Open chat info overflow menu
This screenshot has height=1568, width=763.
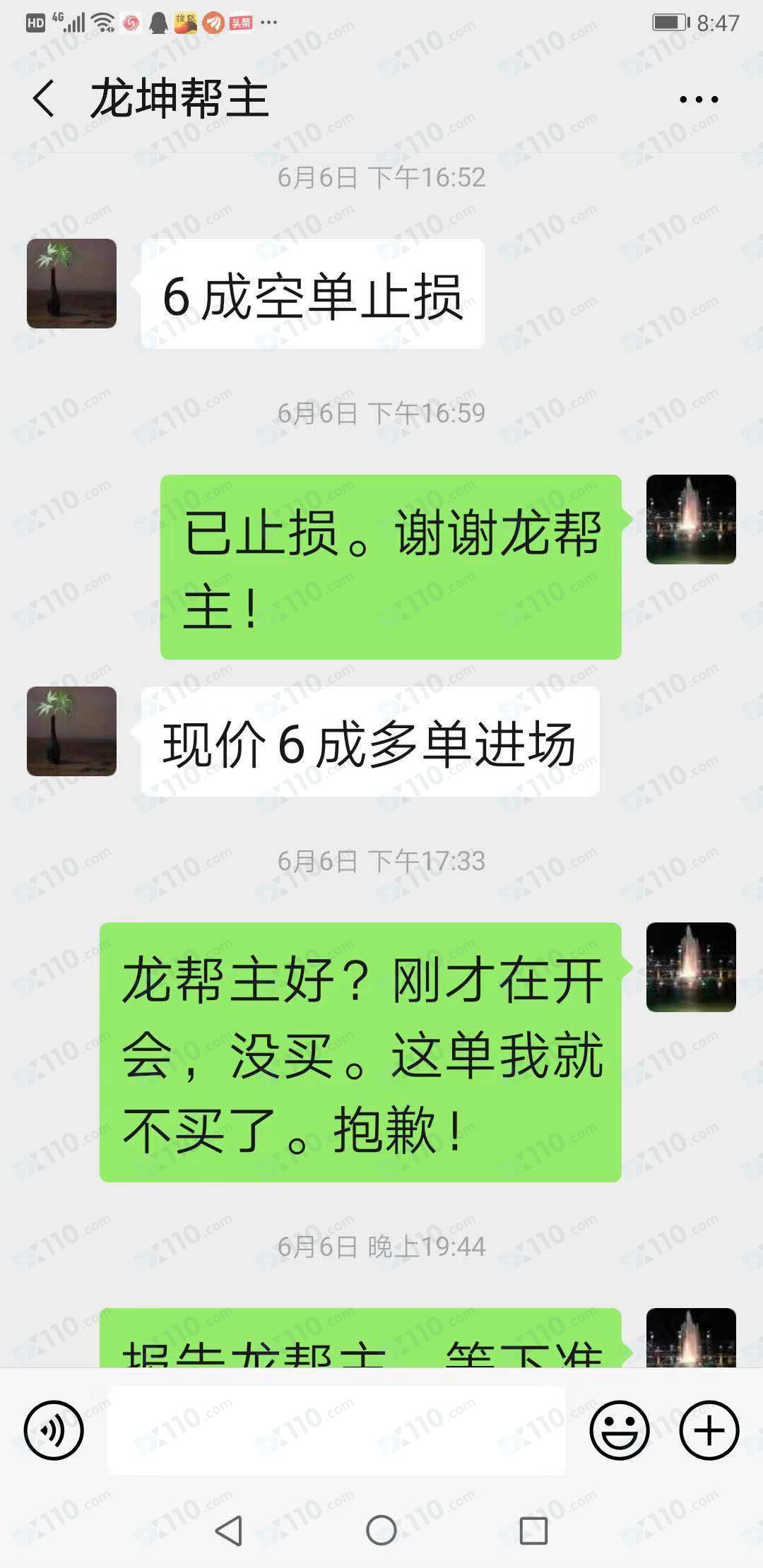[x=698, y=100]
